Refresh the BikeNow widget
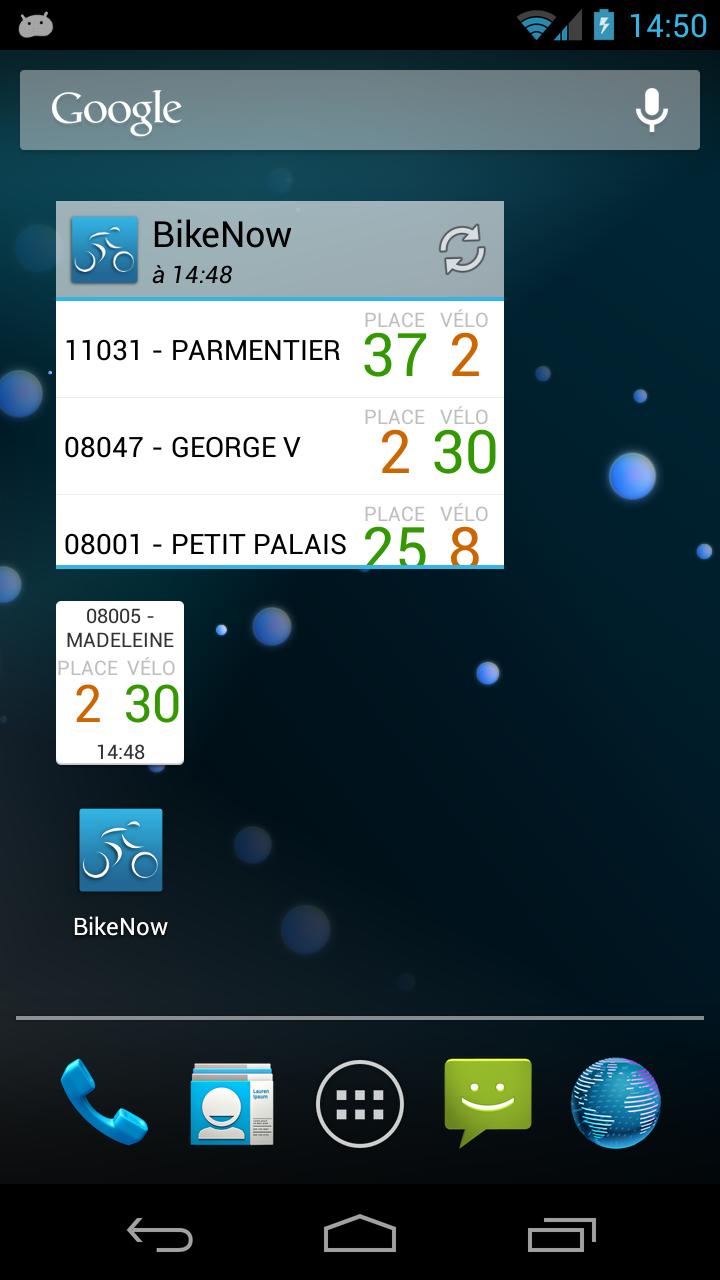Viewport: 720px width, 1280px height. point(462,249)
